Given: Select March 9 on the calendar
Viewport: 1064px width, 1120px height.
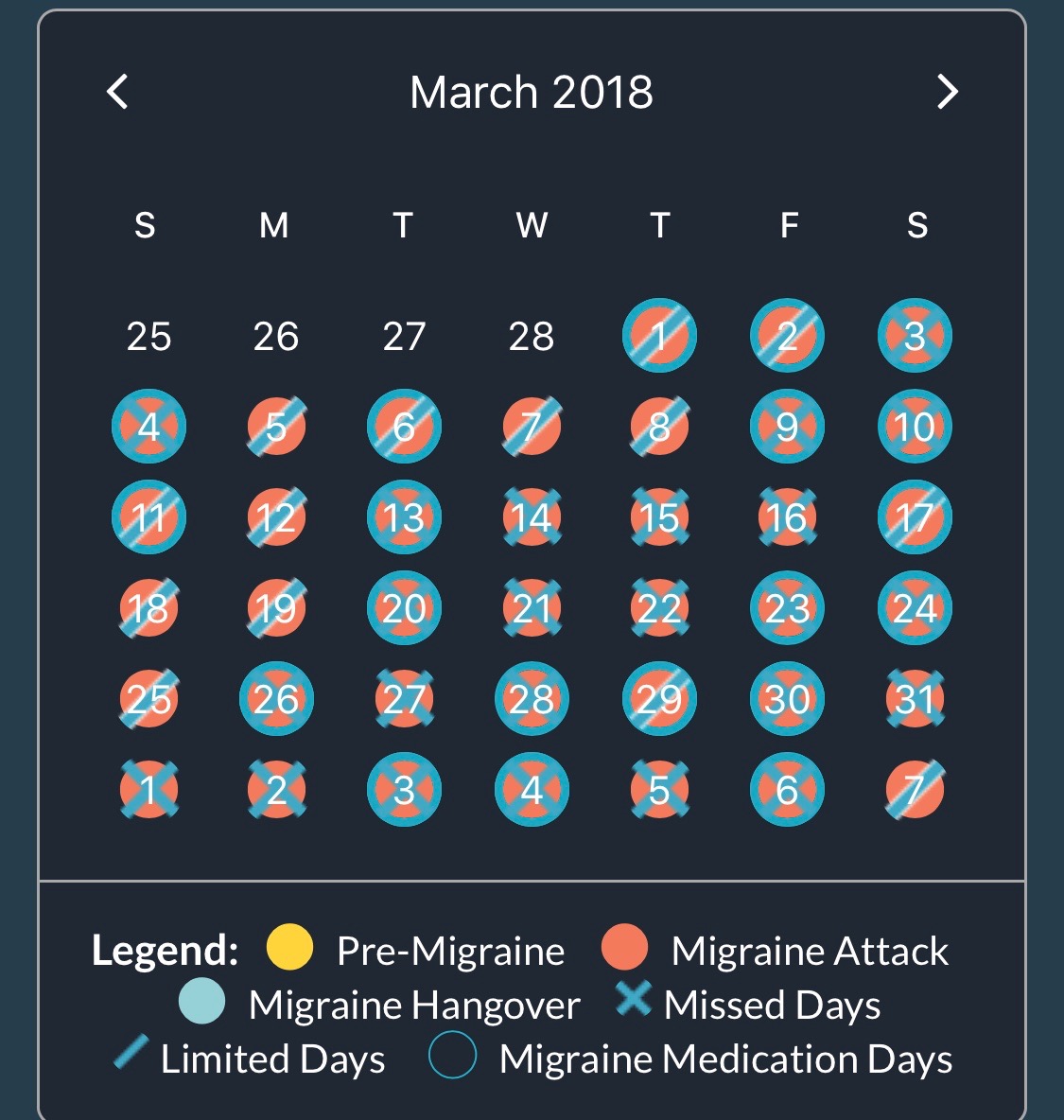Looking at the screenshot, I should (787, 427).
